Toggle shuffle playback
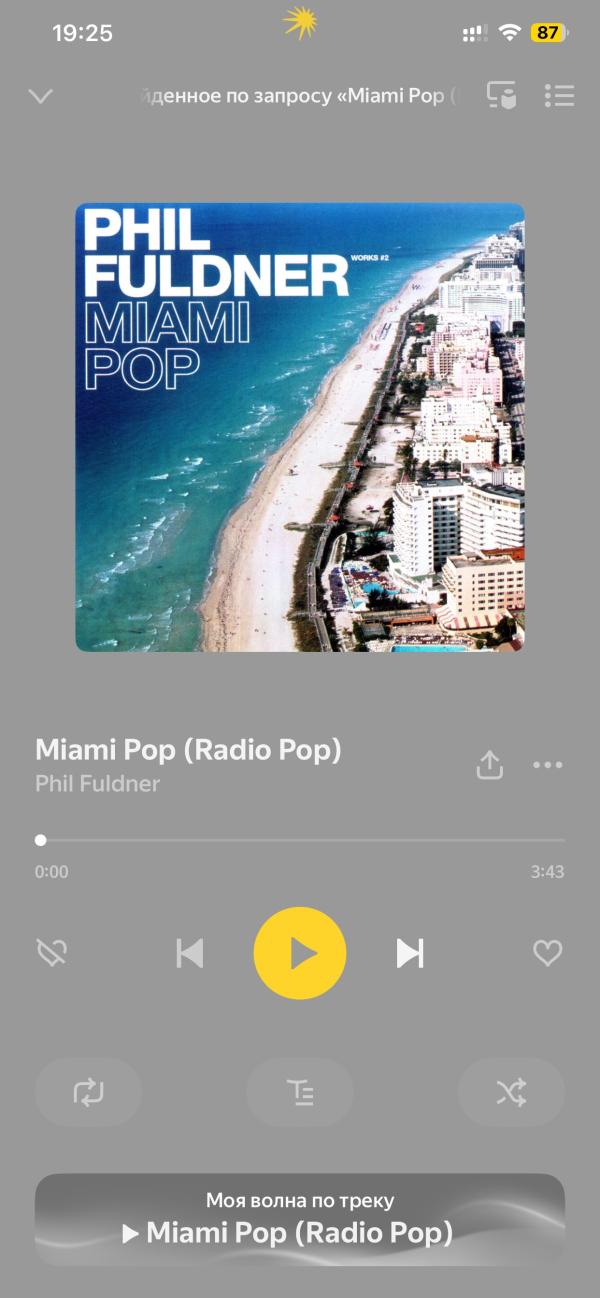Screen dimensions: 600x1298 click(511, 1092)
